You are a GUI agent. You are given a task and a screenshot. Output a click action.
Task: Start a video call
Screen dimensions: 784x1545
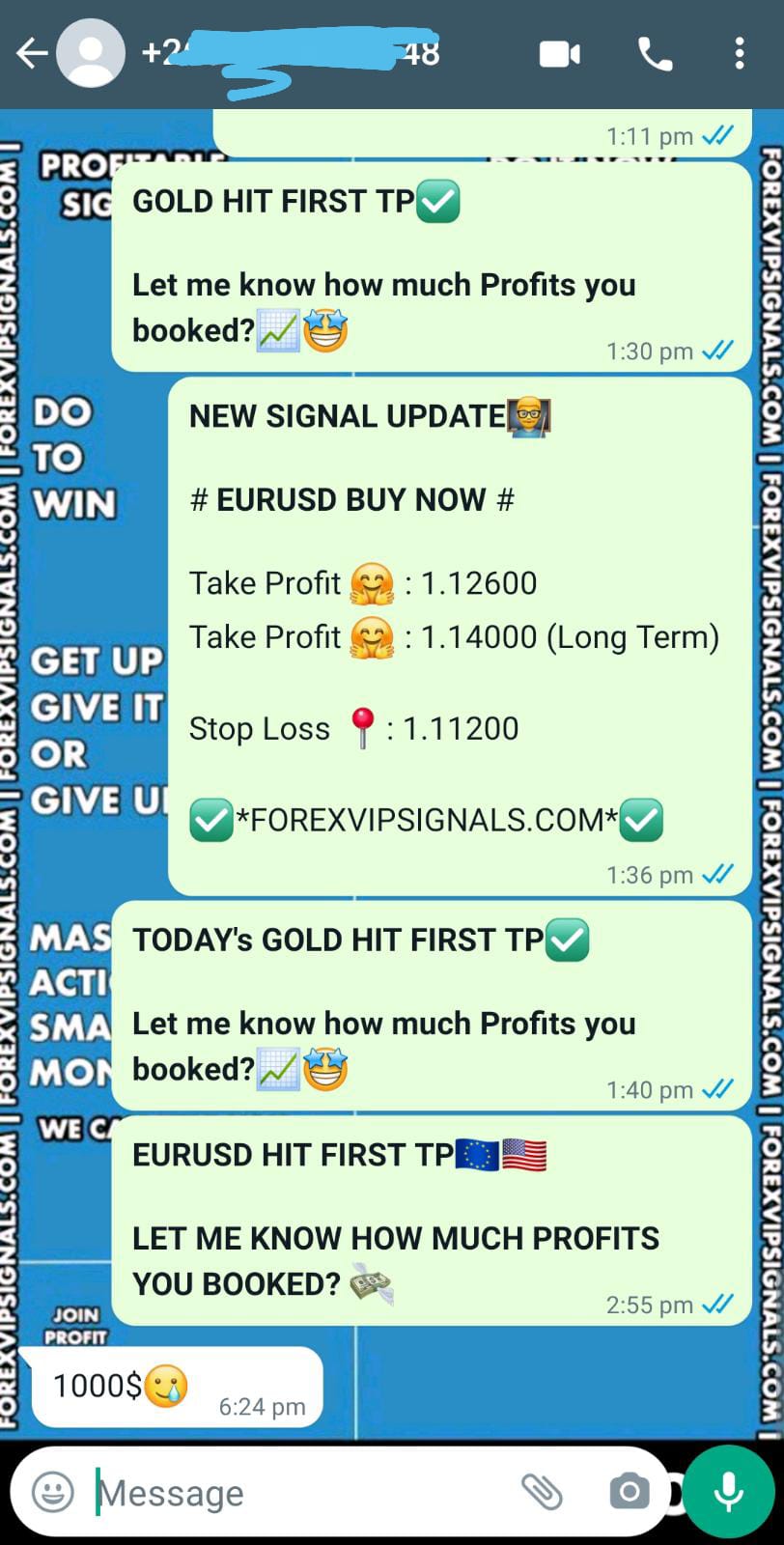[559, 54]
